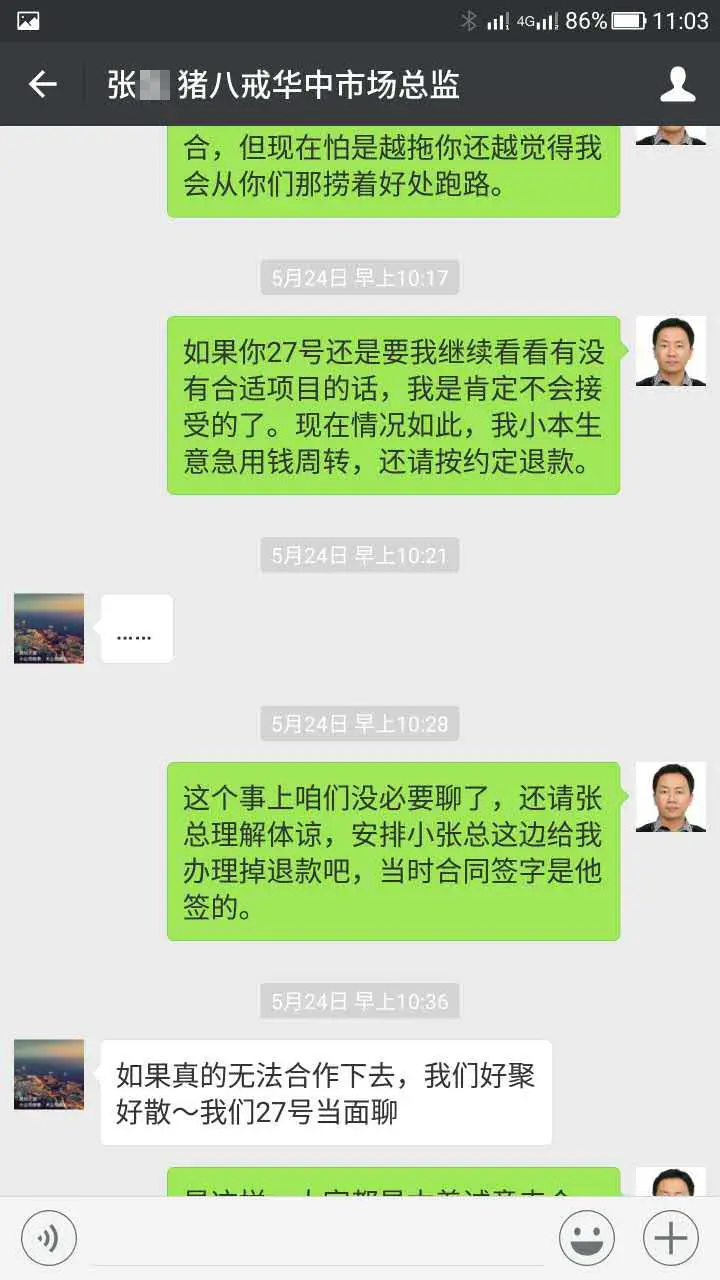Open contact avatar beside the …… message
The image size is (720, 1280).
49,629
